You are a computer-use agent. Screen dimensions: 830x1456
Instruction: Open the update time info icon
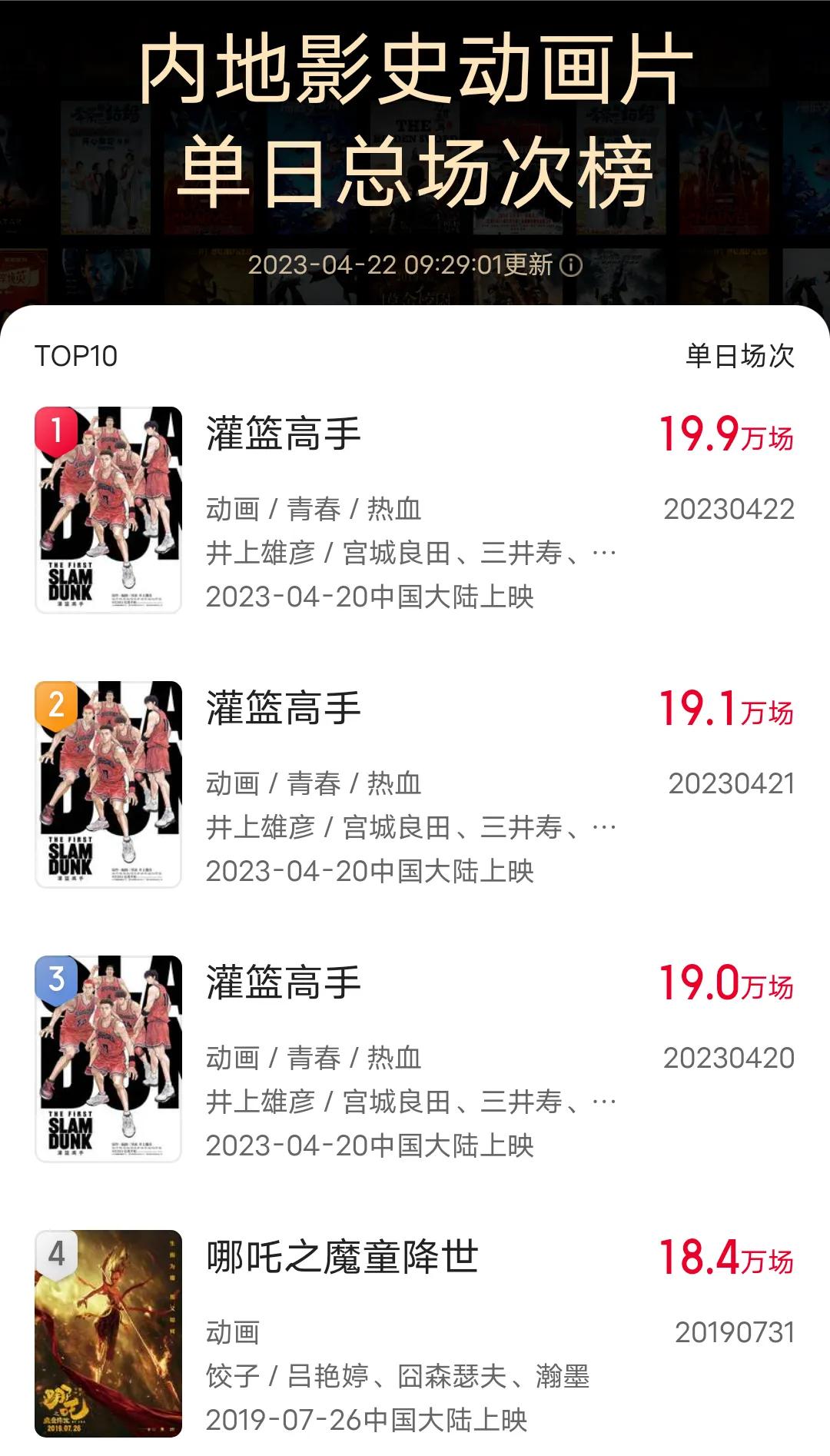coord(573,265)
